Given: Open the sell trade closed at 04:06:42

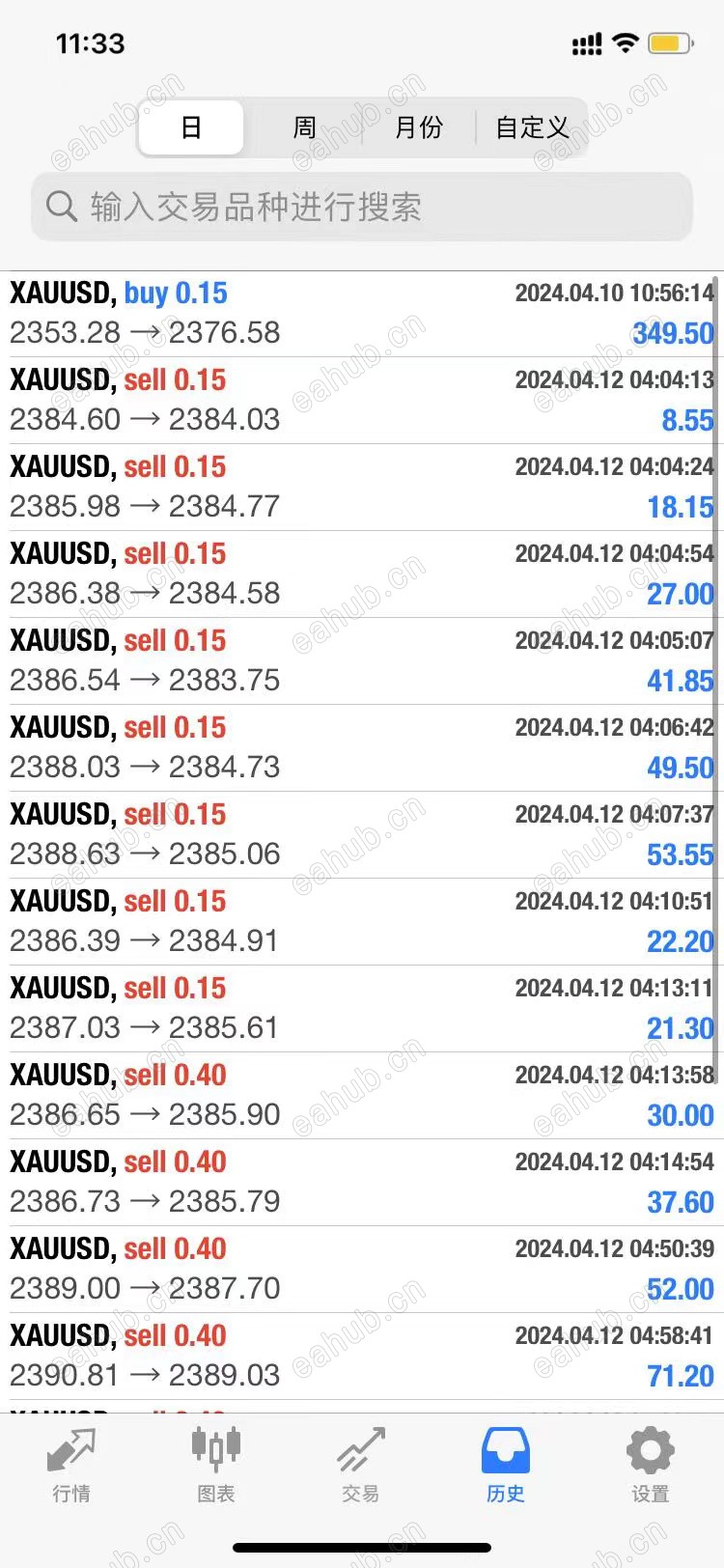Looking at the screenshot, I should tap(362, 748).
